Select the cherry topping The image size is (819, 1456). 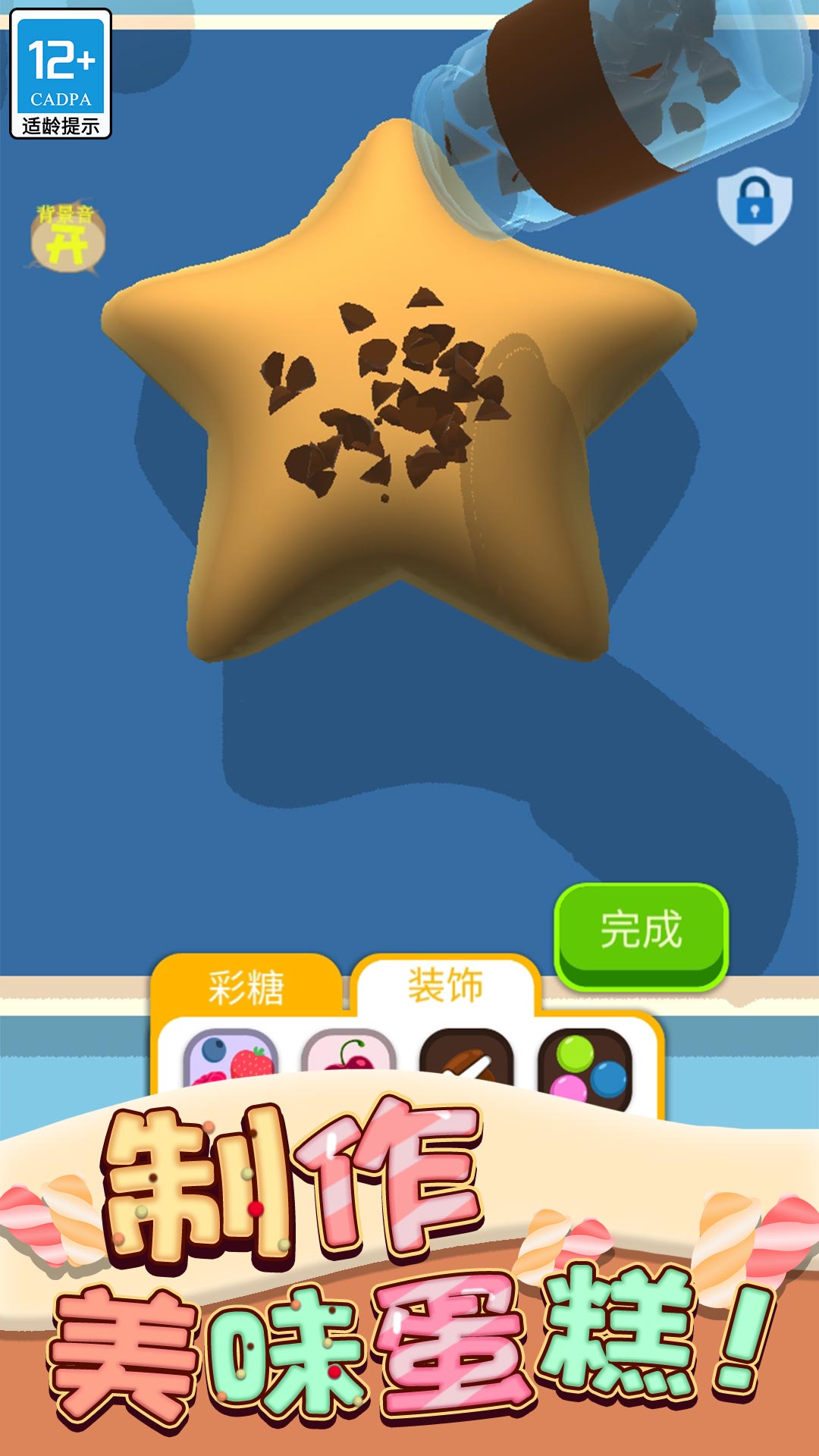349,1056
